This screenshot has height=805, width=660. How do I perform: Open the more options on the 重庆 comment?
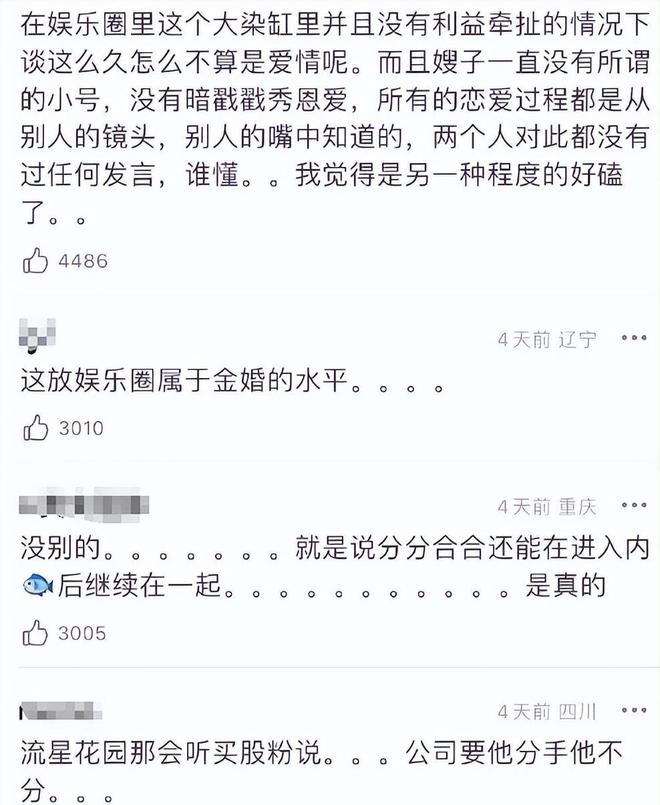[x=633, y=506]
